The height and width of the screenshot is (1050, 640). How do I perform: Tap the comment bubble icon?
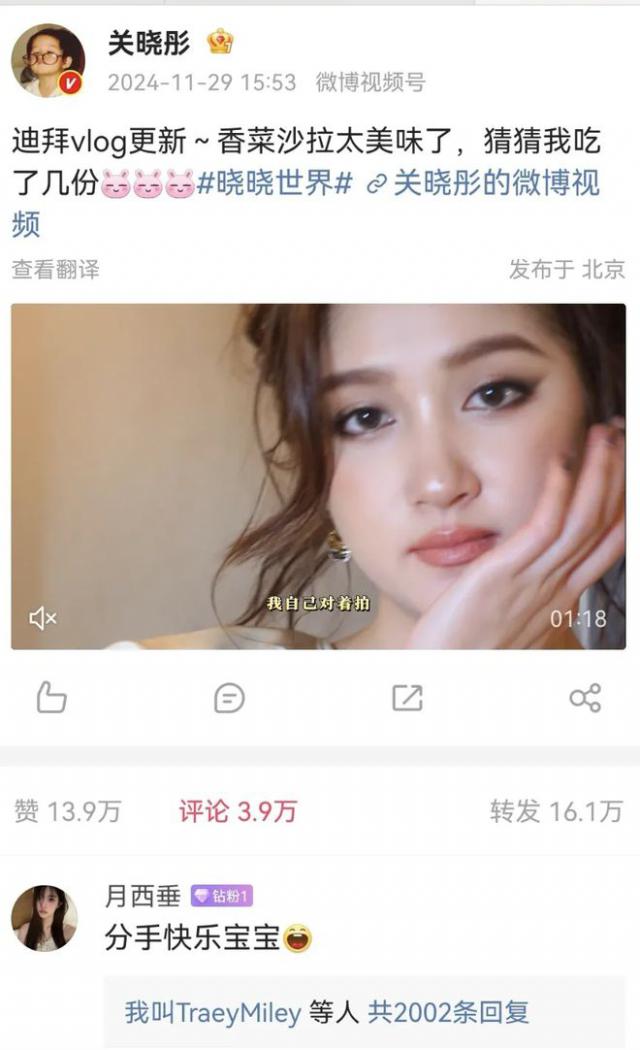(229, 697)
